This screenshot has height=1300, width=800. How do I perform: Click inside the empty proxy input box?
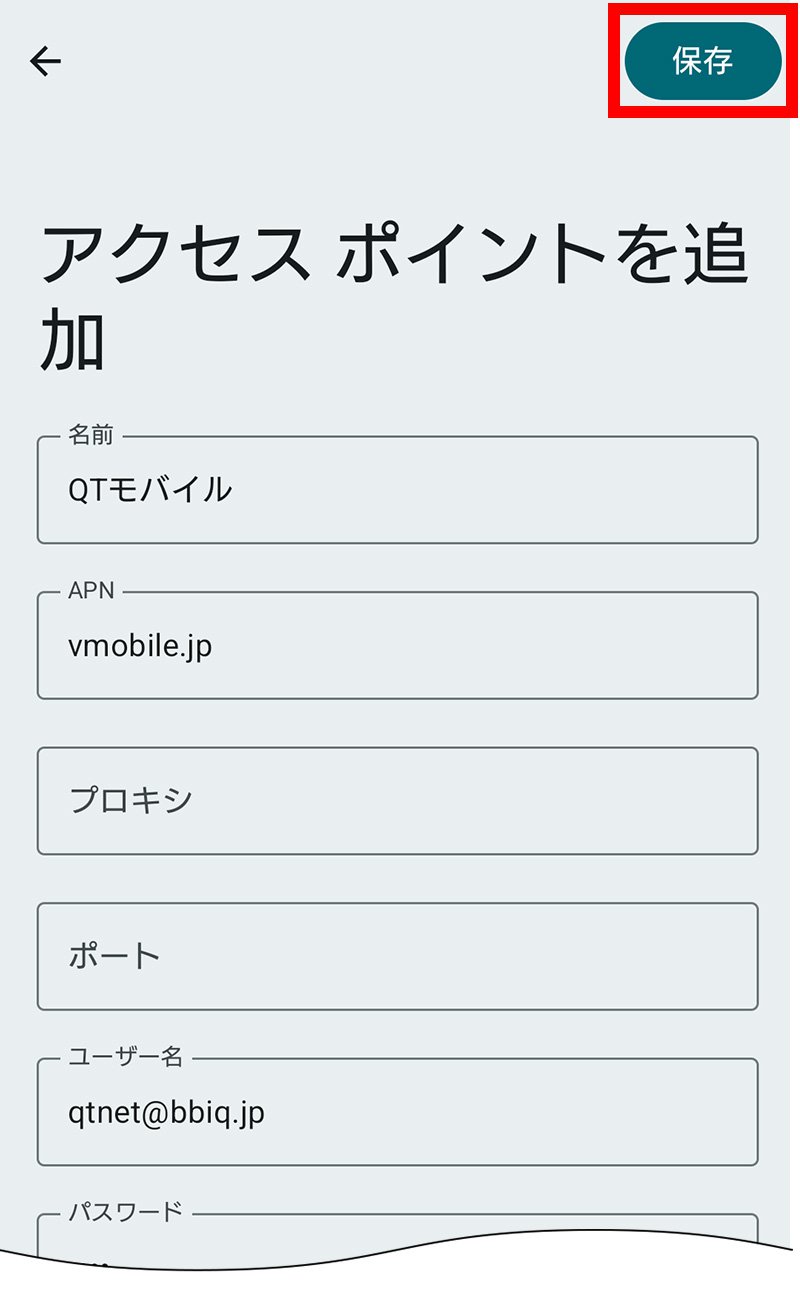[396, 800]
